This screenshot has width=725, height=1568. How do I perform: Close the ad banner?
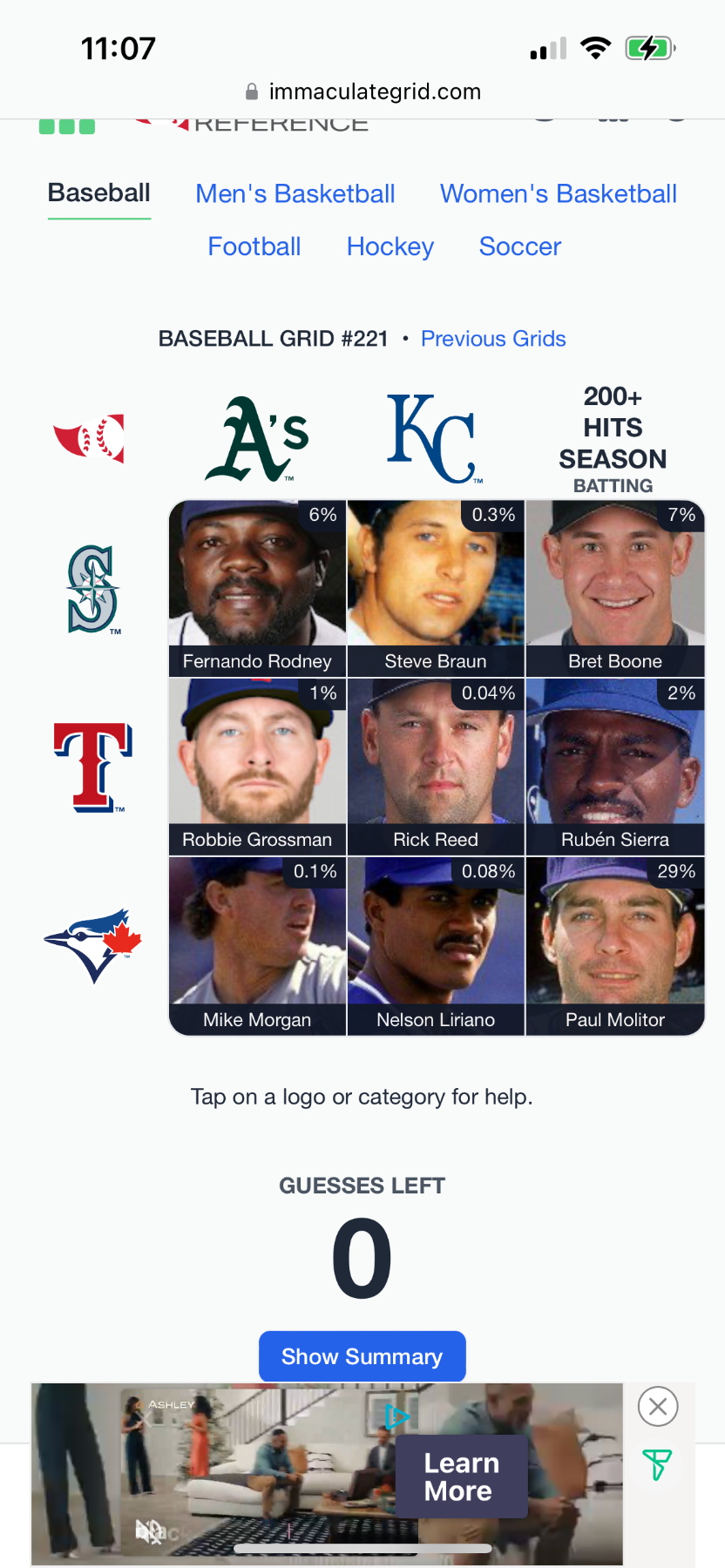(x=658, y=1406)
